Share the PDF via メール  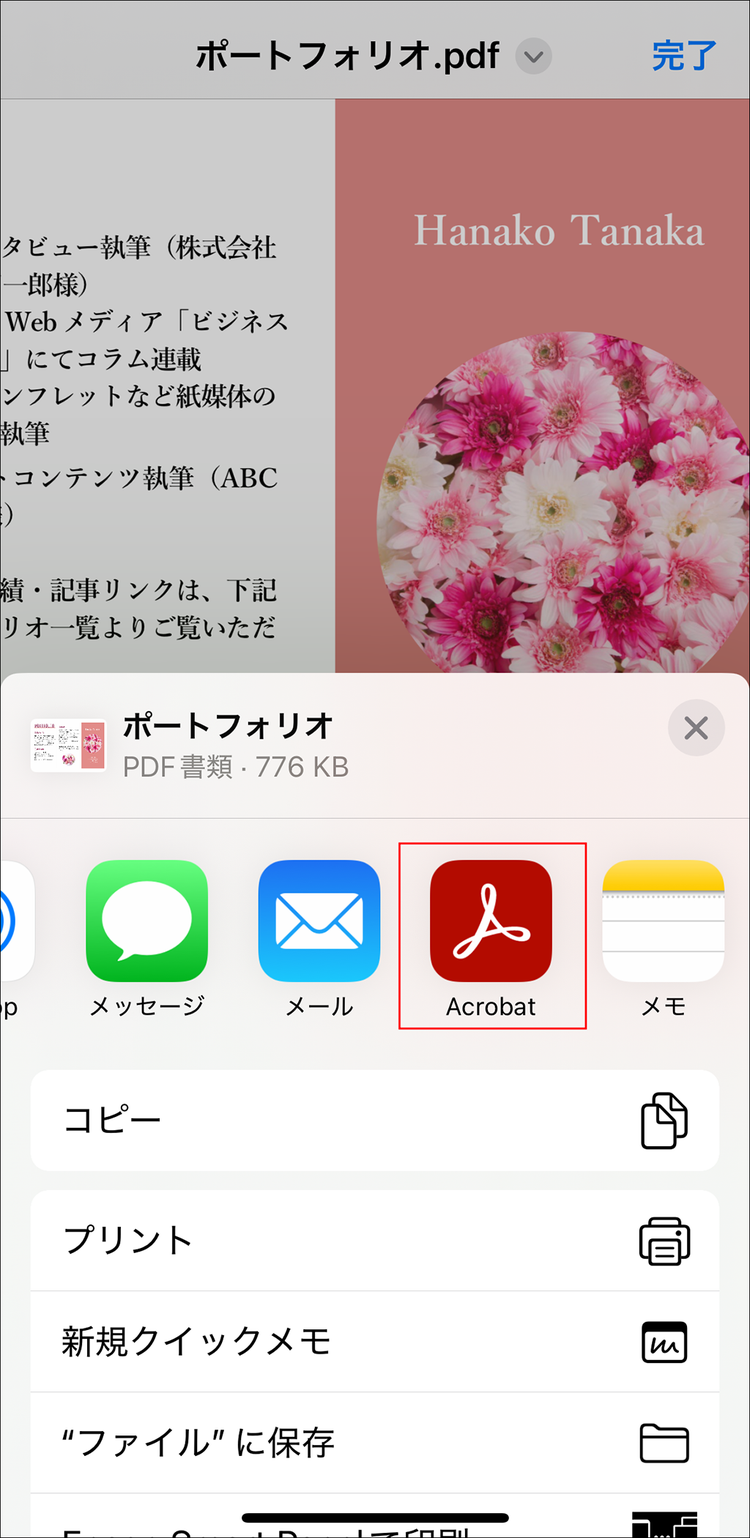pos(319,921)
